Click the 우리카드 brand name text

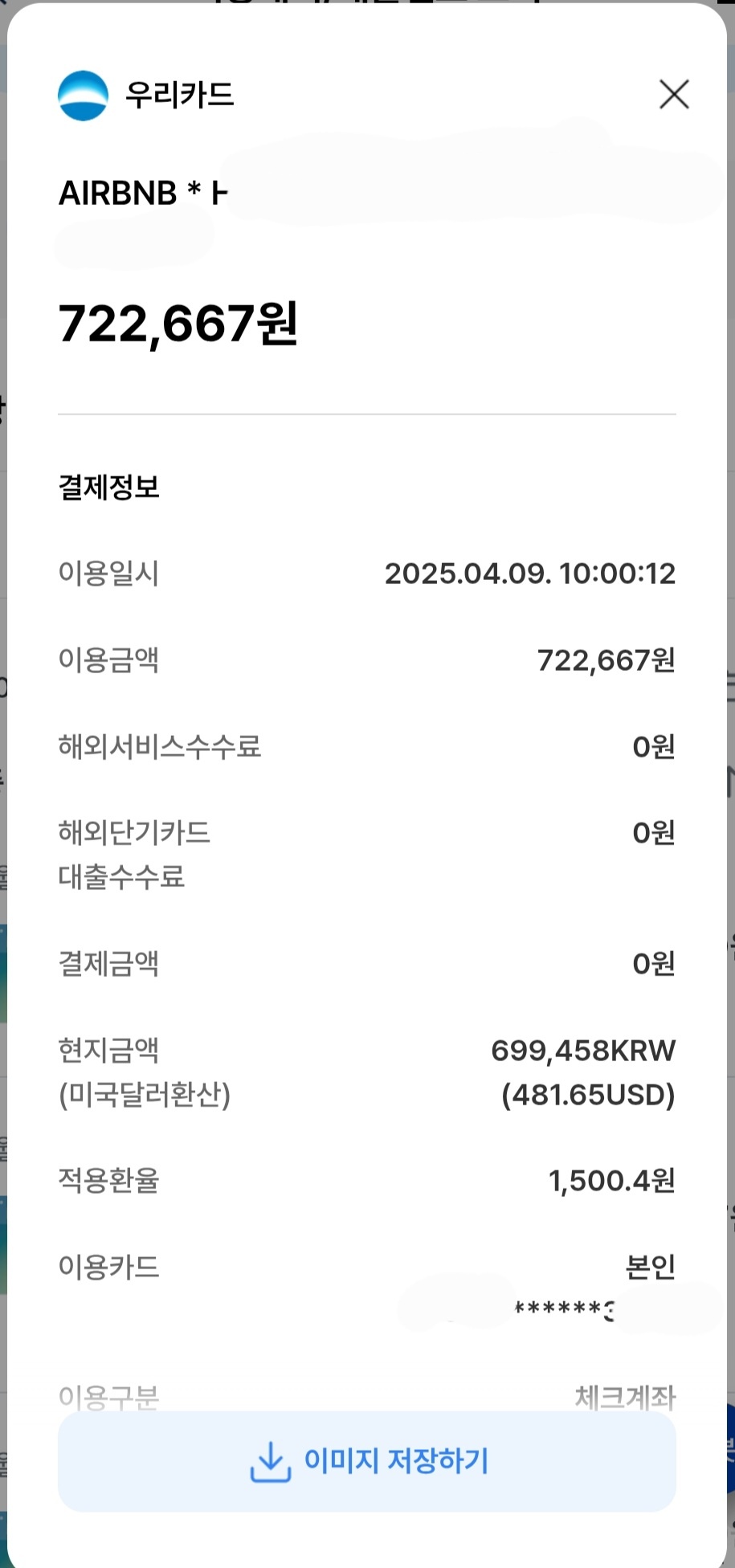(178, 94)
